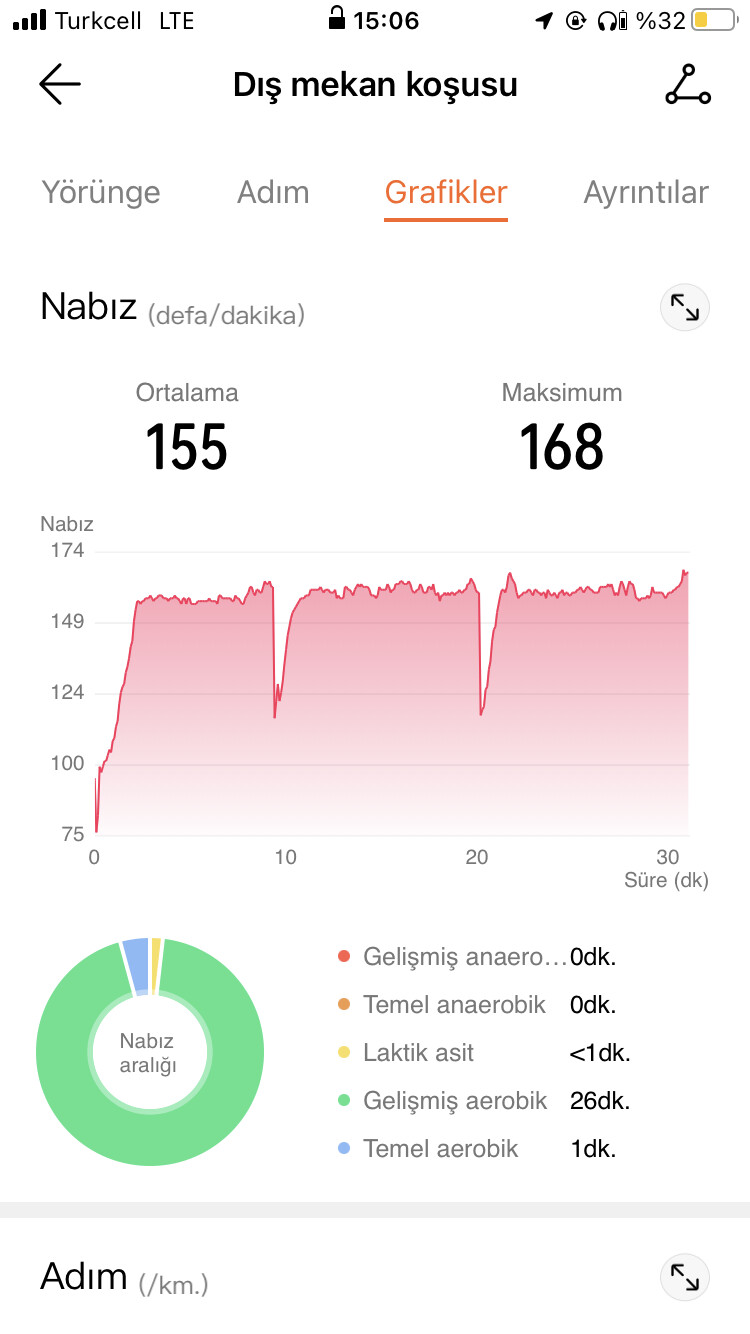Viewport: 750px width, 1334px height.
Task: Select the Grafikler tab
Action: (x=446, y=192)
